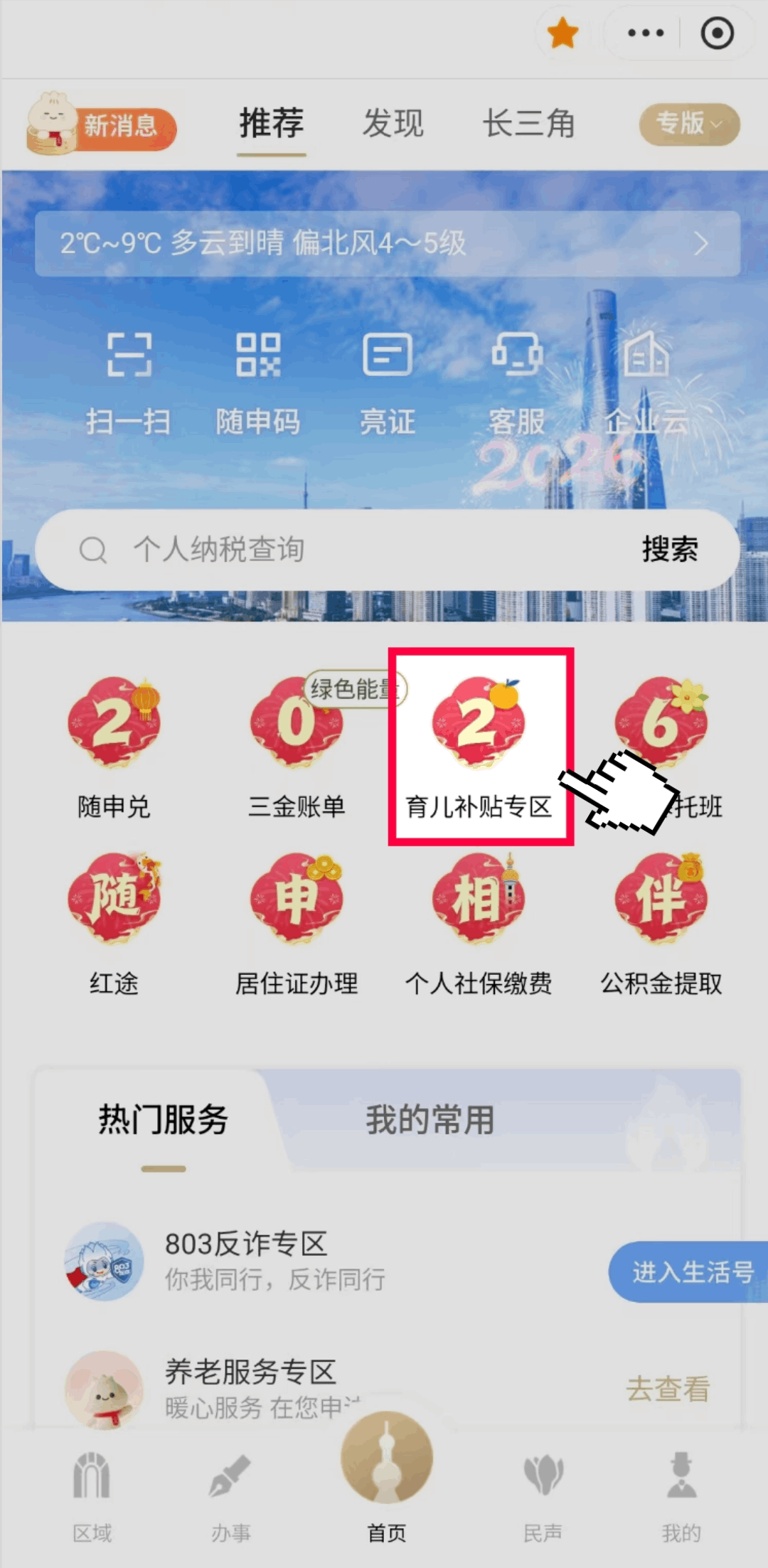Open 三金账单 service
This screenshot has width=768, height=1568.
(296, 747)
